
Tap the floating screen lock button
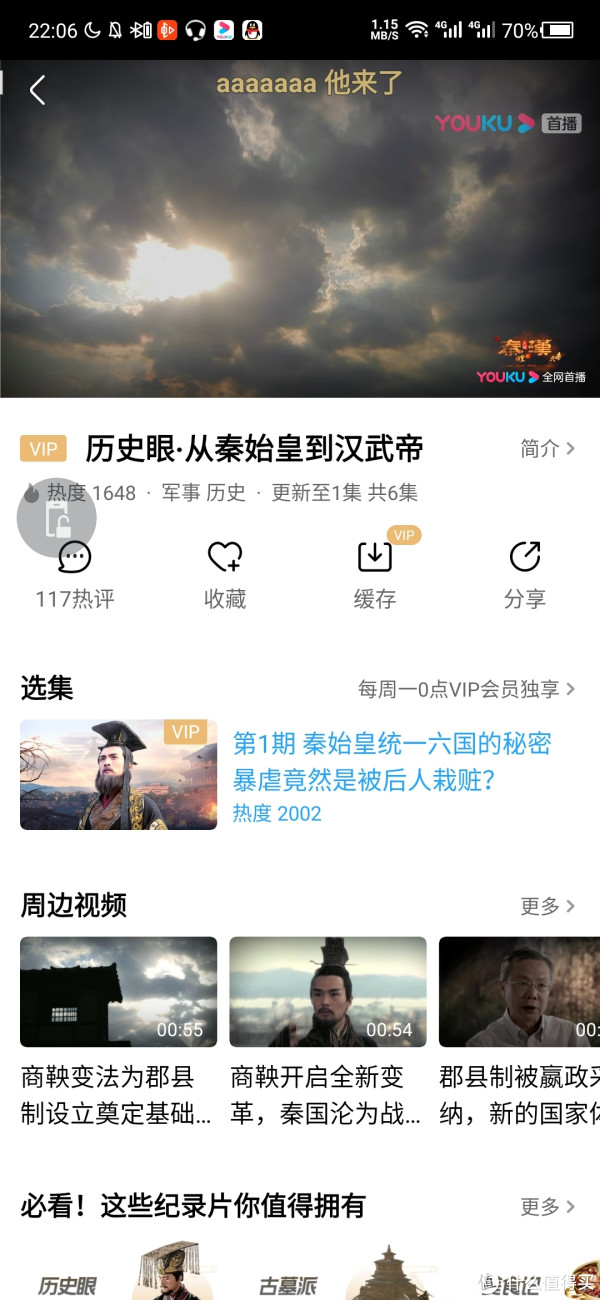(57, 518)
